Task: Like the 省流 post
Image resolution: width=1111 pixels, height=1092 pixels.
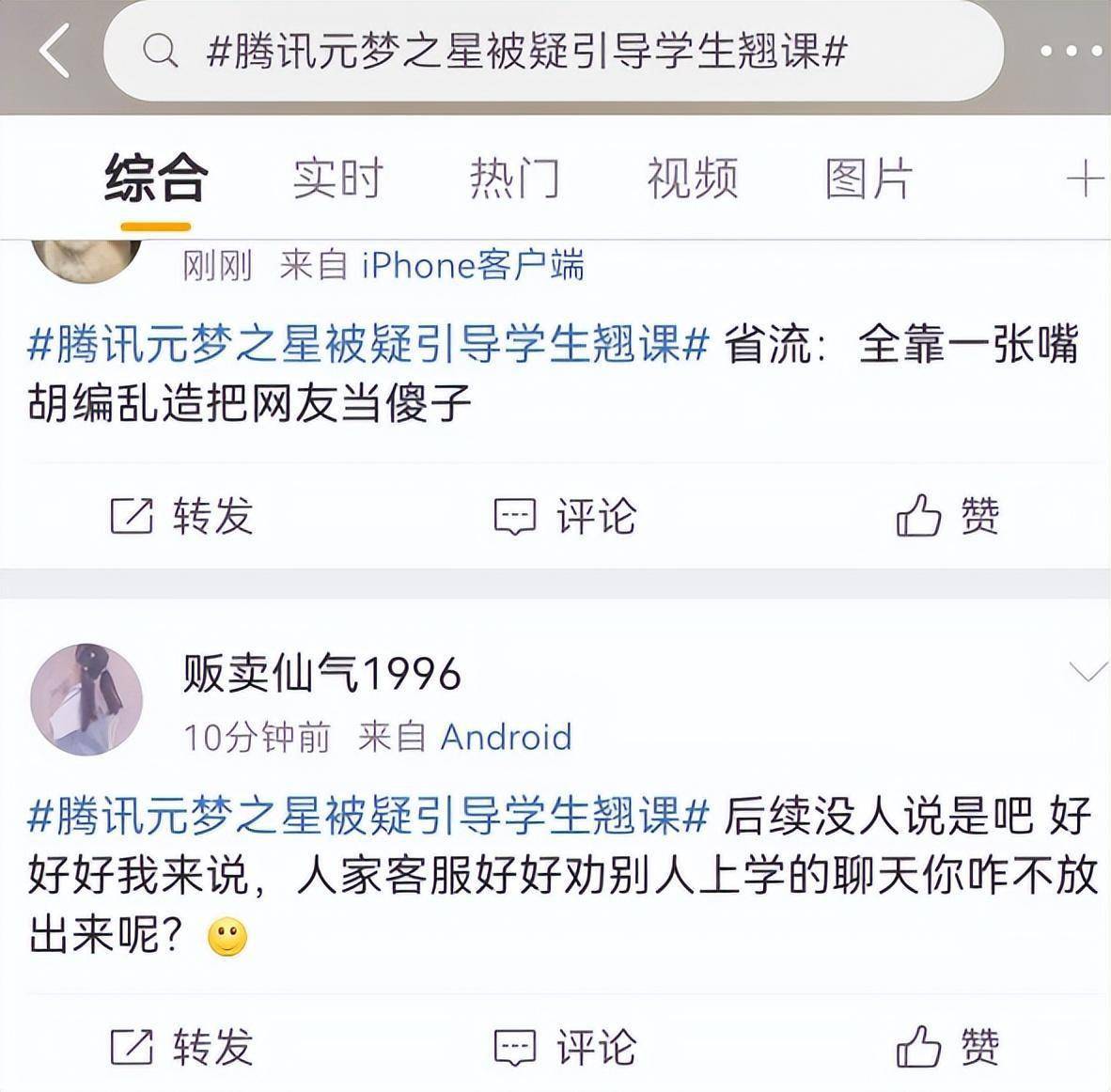Action: 947,516
